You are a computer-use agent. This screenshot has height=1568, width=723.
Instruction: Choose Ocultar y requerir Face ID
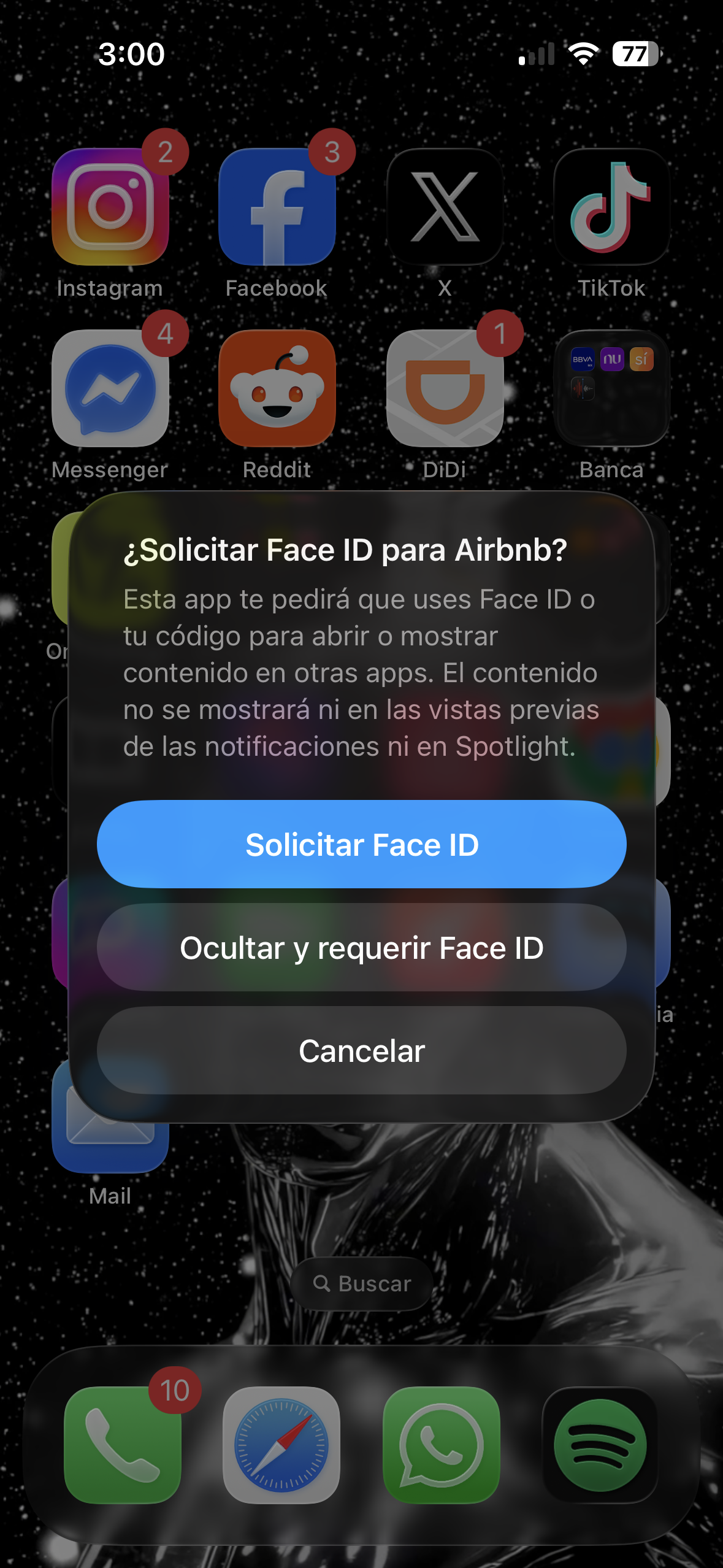coord(361,947)
